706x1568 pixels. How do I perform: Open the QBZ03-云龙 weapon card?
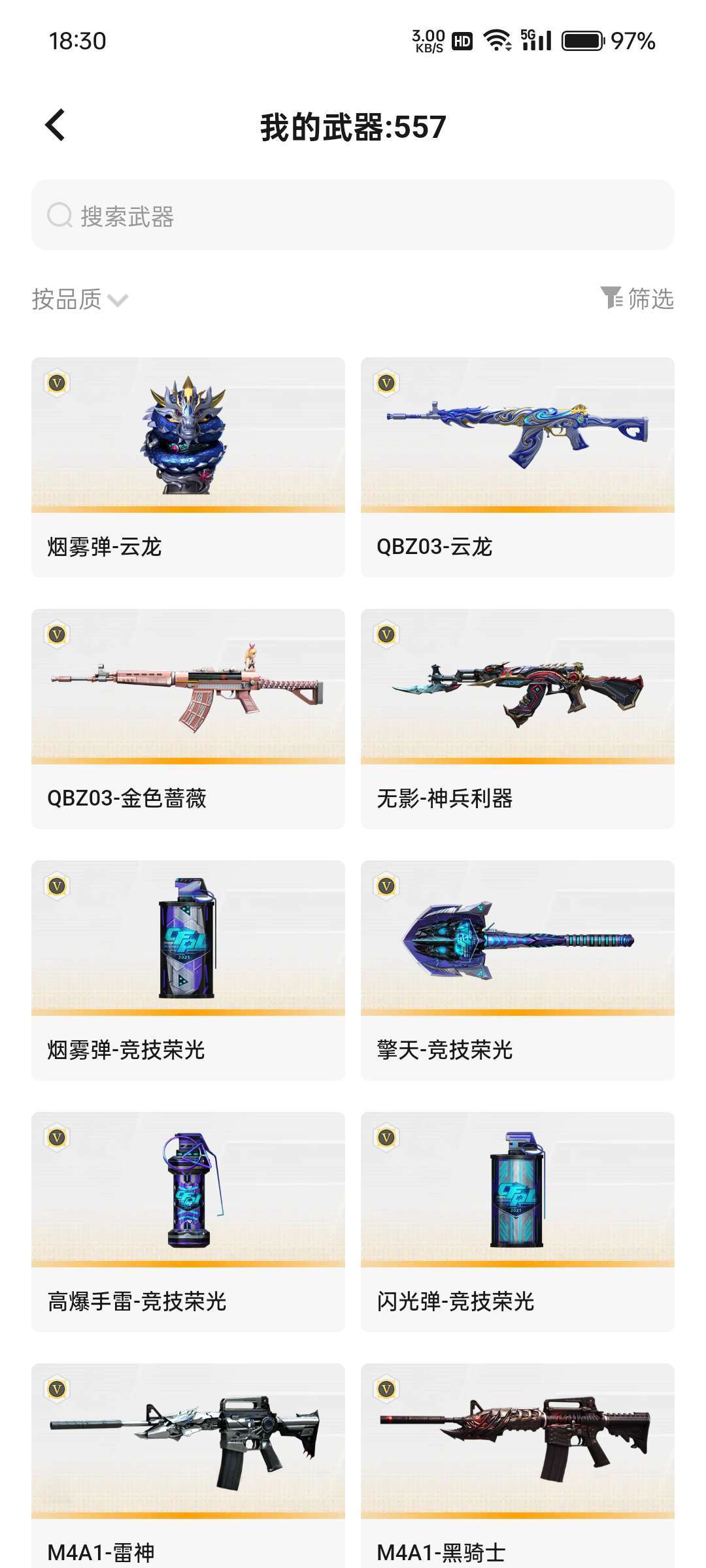tap(517, 466)
